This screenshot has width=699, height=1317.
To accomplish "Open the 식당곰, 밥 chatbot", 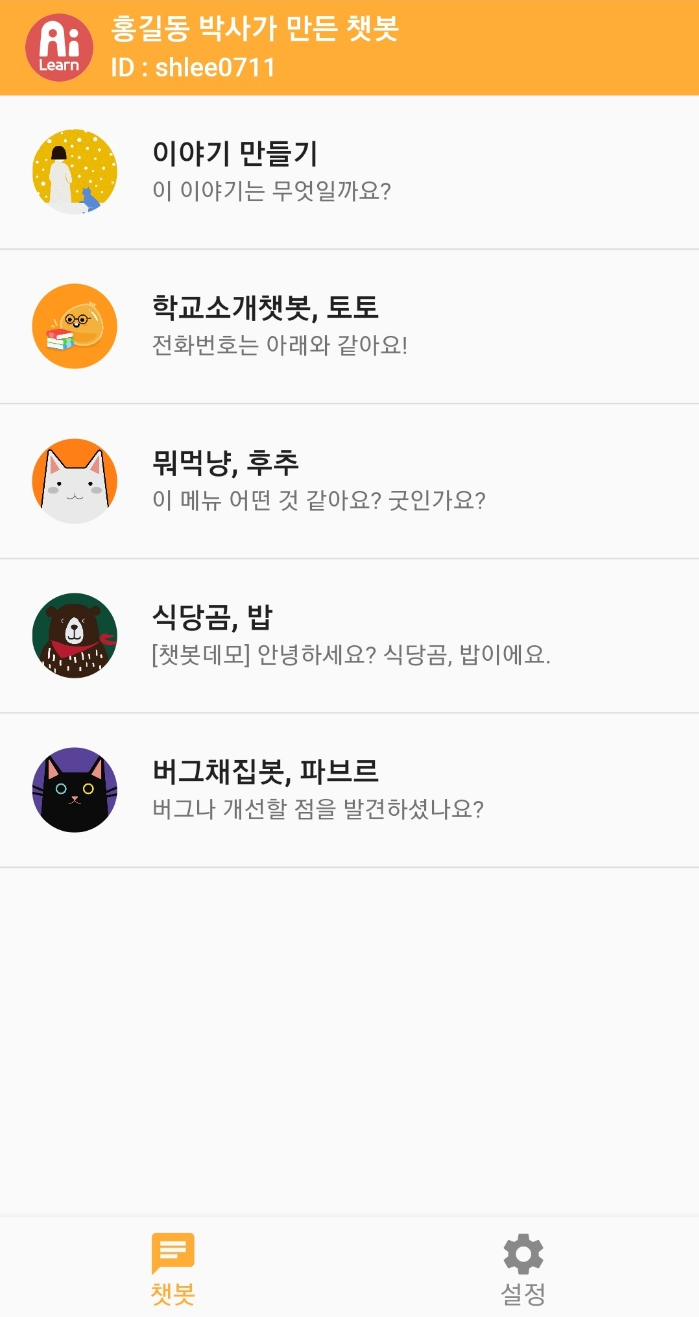I will coord(349,636).
